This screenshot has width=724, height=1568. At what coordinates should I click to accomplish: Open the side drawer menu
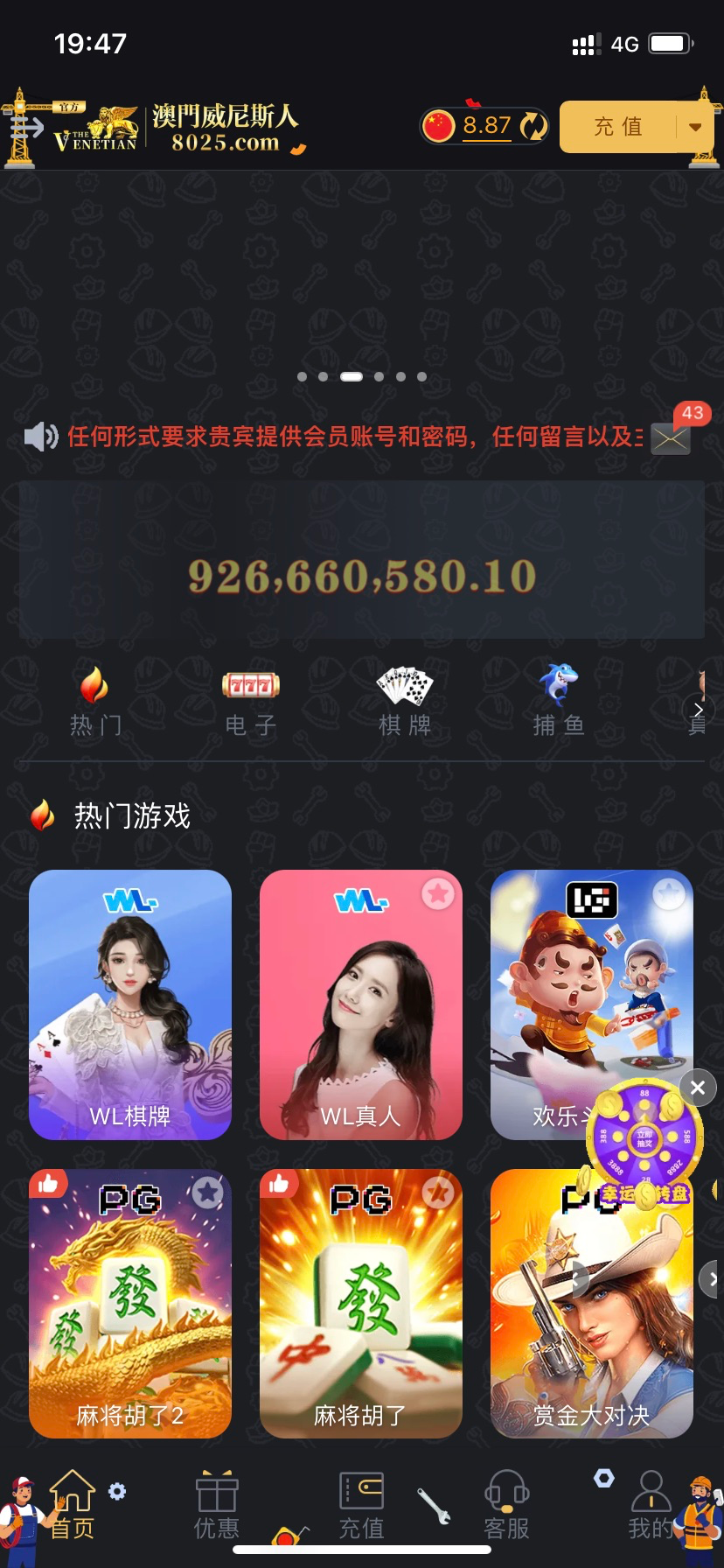(x=26, y=129)
